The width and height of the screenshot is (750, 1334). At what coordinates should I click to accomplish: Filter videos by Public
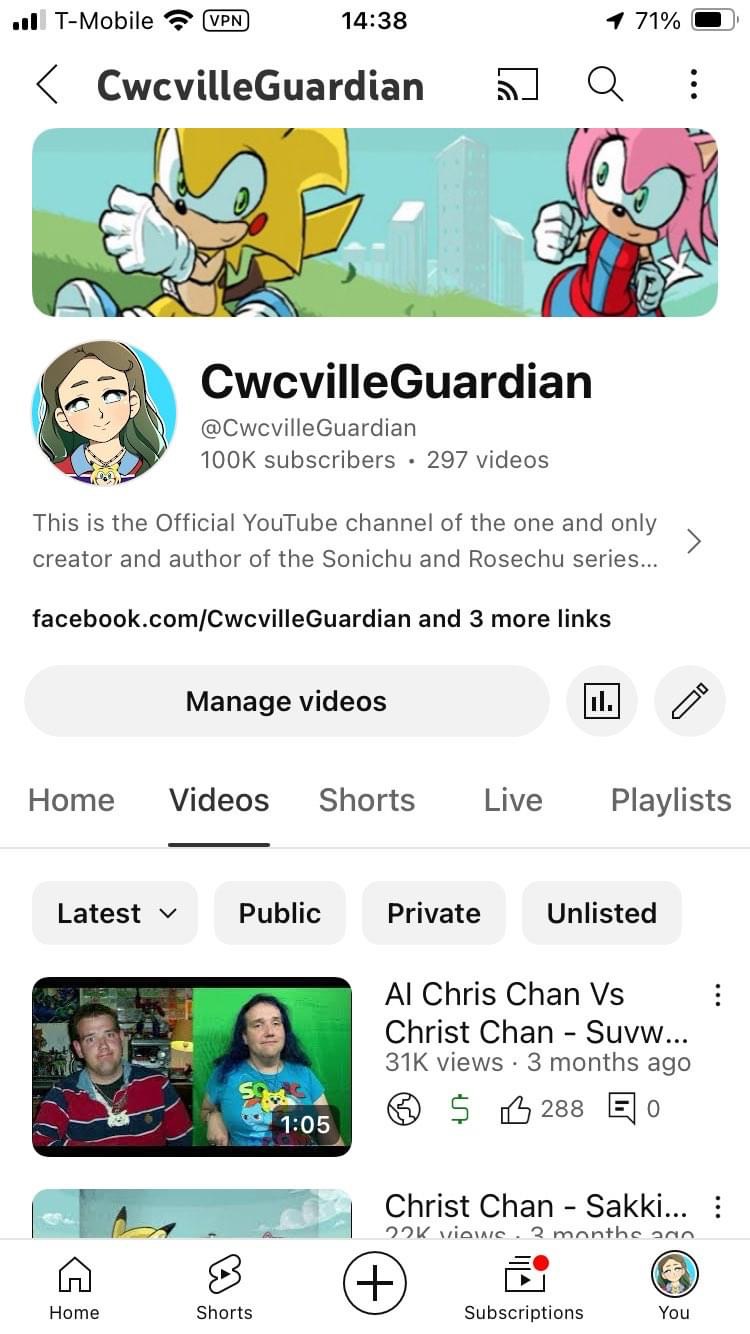[280, 913]
